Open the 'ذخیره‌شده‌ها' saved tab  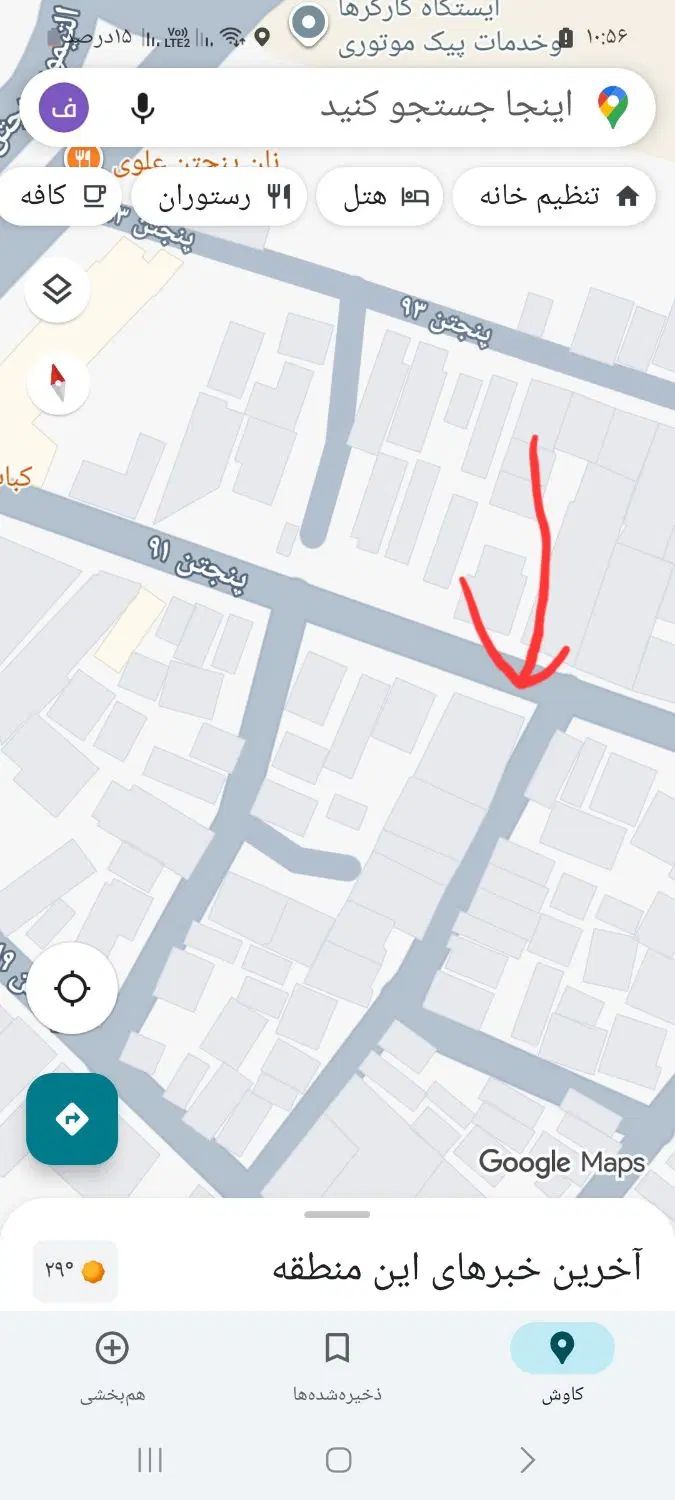[x=337, y=1365]
